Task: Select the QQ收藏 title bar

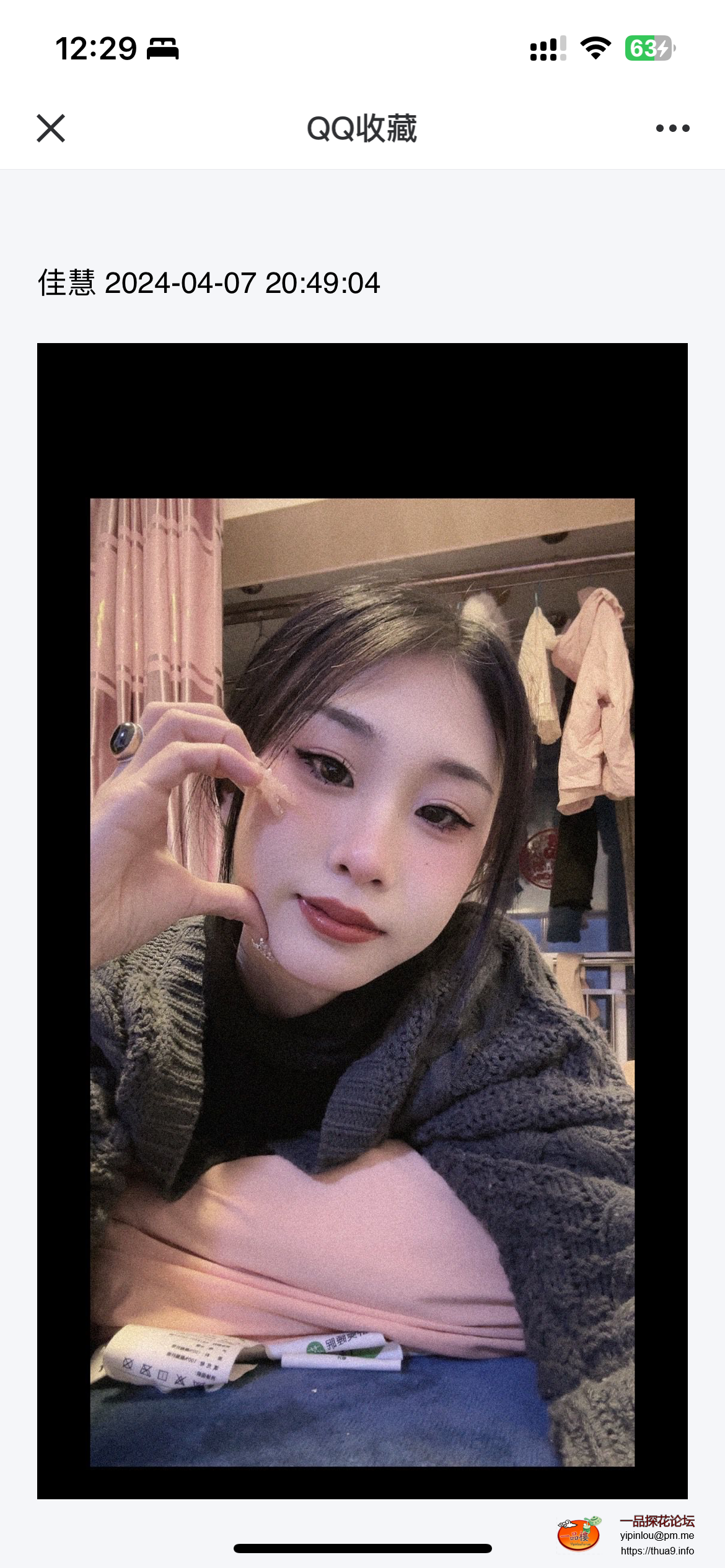Action: [362, 127]
